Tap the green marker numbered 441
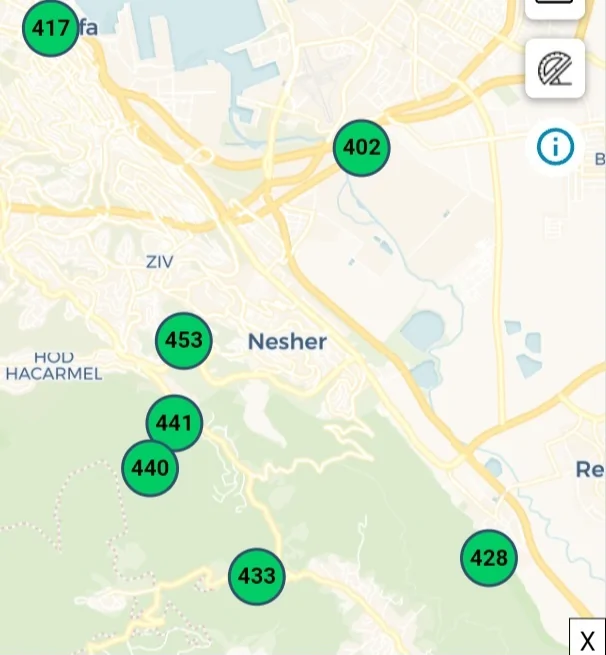Viewport: 606px width, 655px height. tap(174, 424)
